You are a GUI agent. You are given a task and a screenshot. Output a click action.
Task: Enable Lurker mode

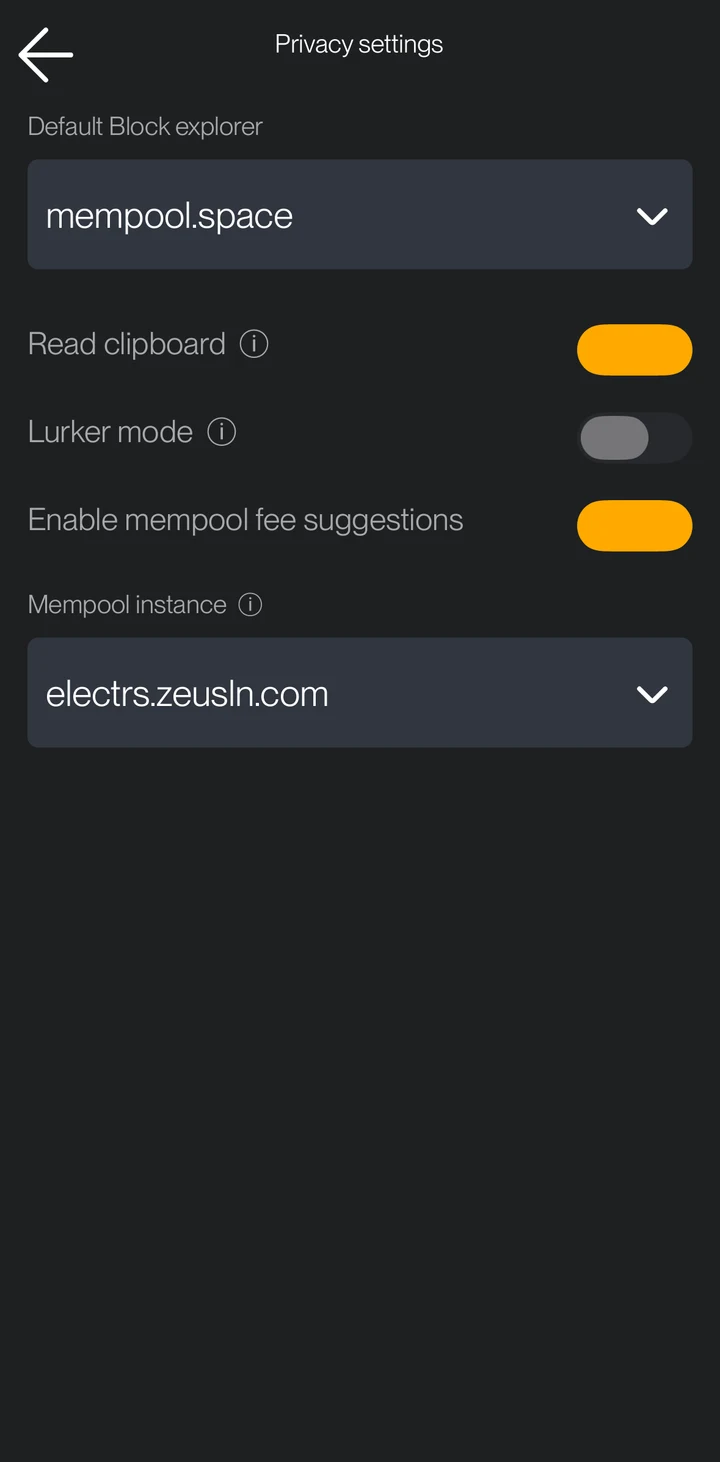pyautogui.click(x=634, y=438)
